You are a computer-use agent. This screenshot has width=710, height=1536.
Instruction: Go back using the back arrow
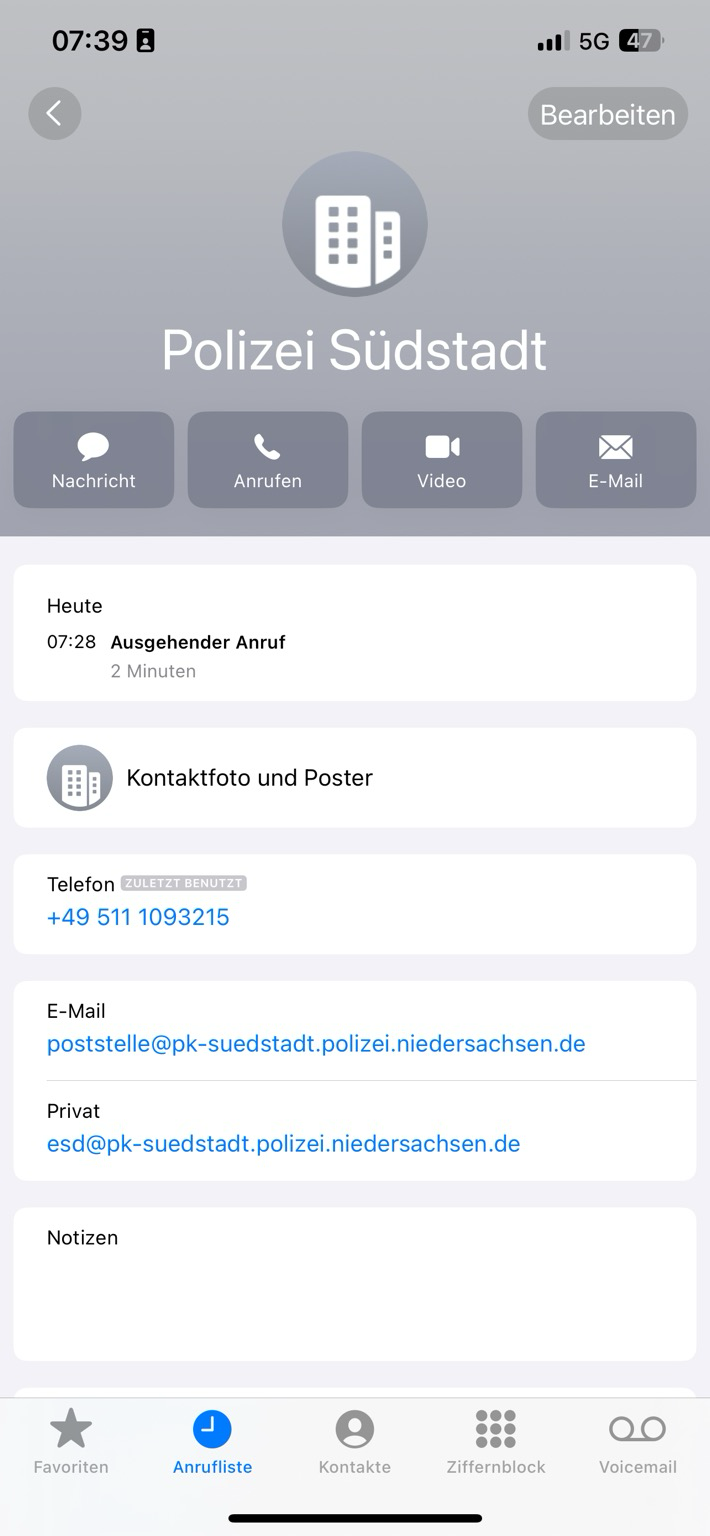click(54, 114)
